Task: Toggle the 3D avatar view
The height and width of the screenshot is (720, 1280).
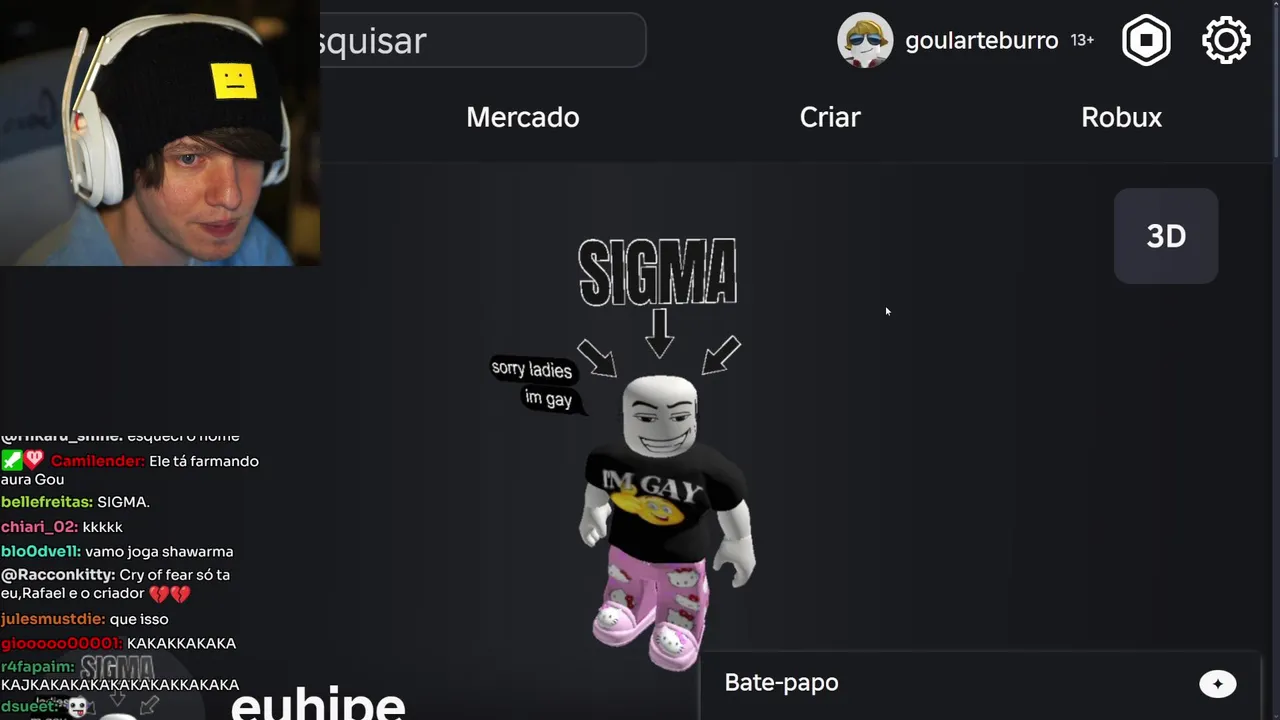Action: 1166,236
